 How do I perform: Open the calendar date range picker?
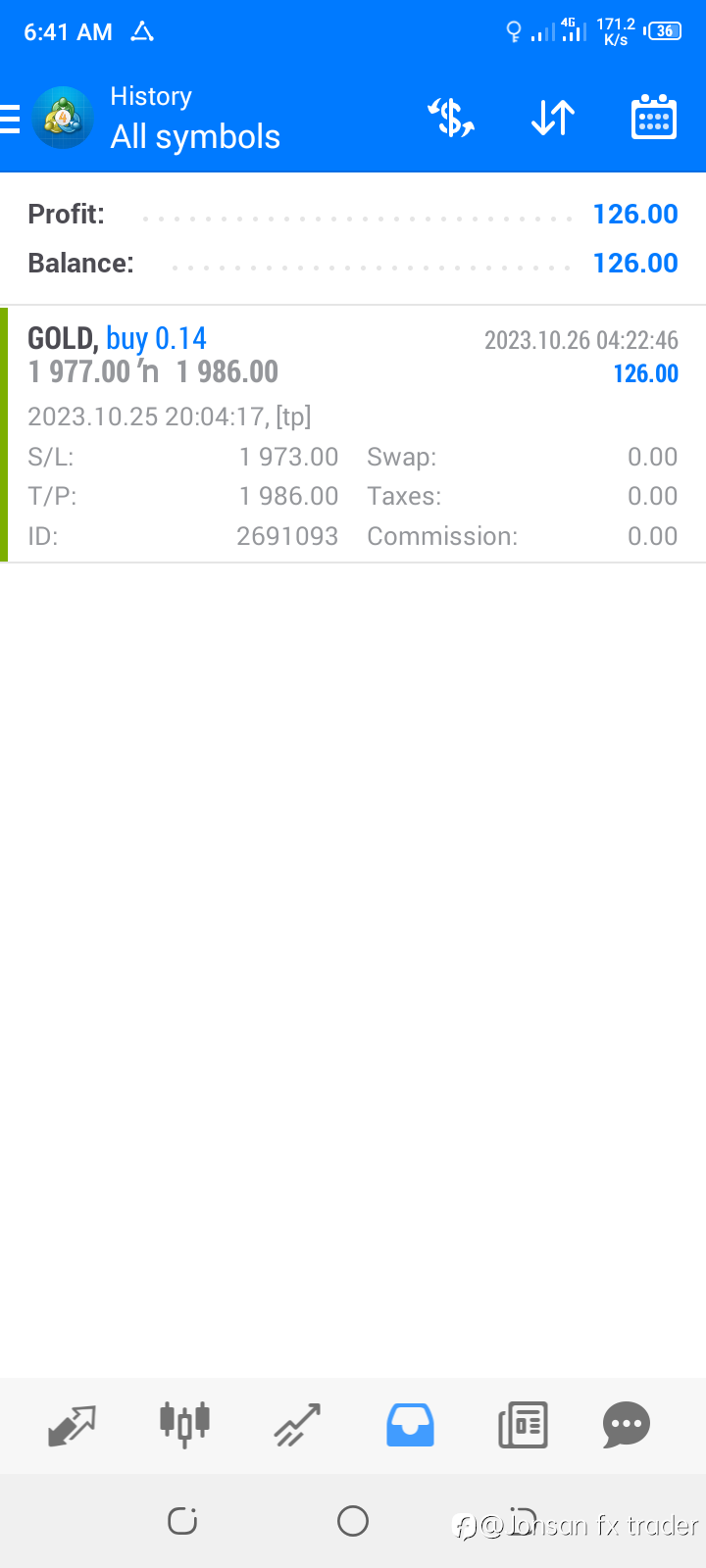tap(654, 118)
